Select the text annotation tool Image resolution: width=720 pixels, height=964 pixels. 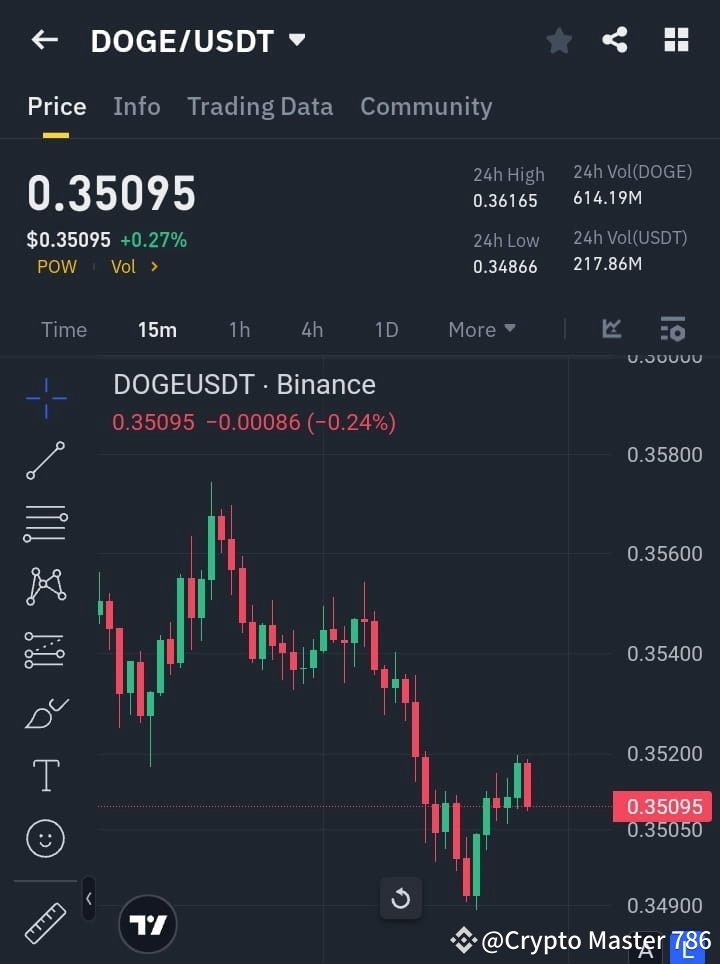[45, 775]
